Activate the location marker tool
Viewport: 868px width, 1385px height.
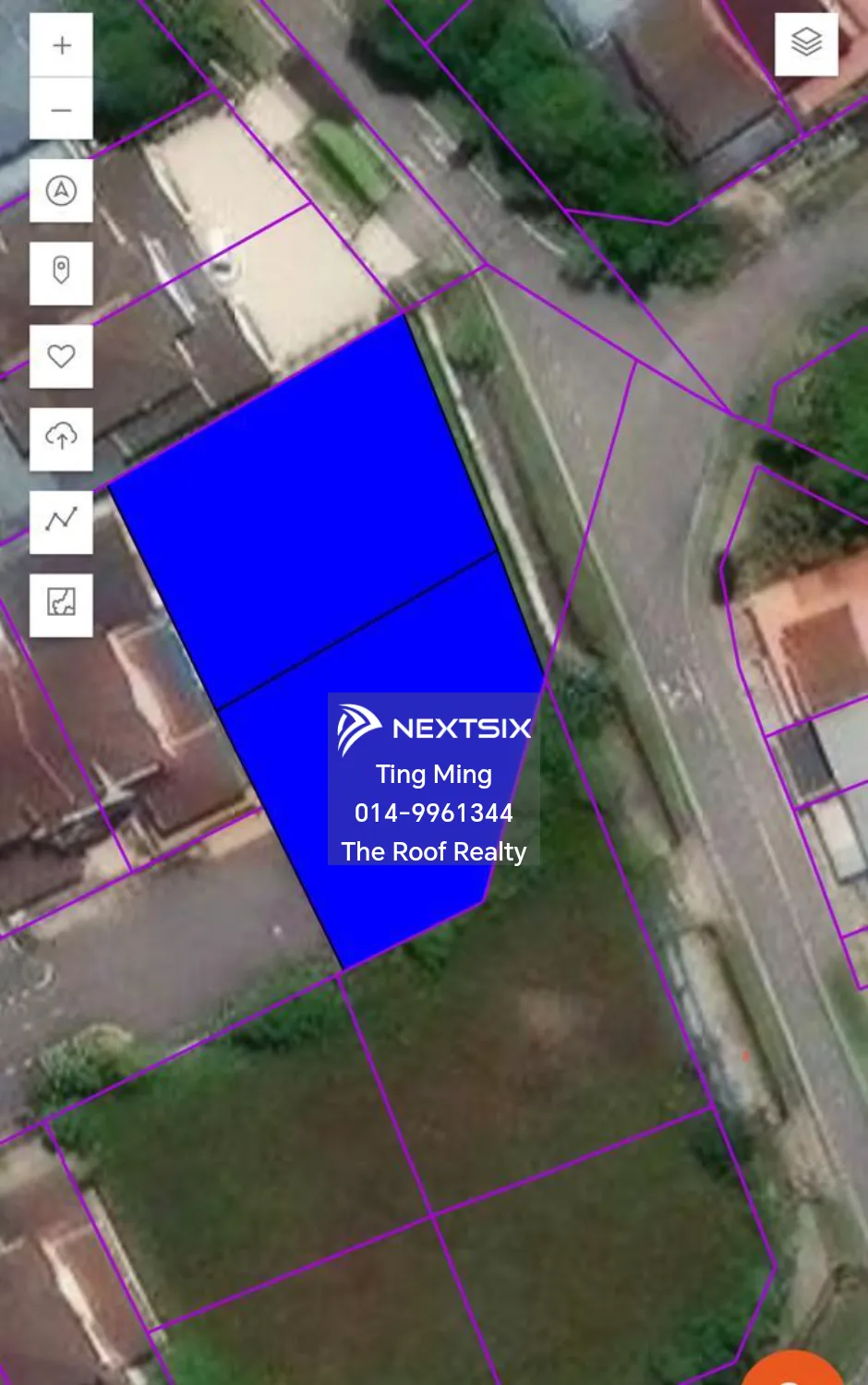61,273
